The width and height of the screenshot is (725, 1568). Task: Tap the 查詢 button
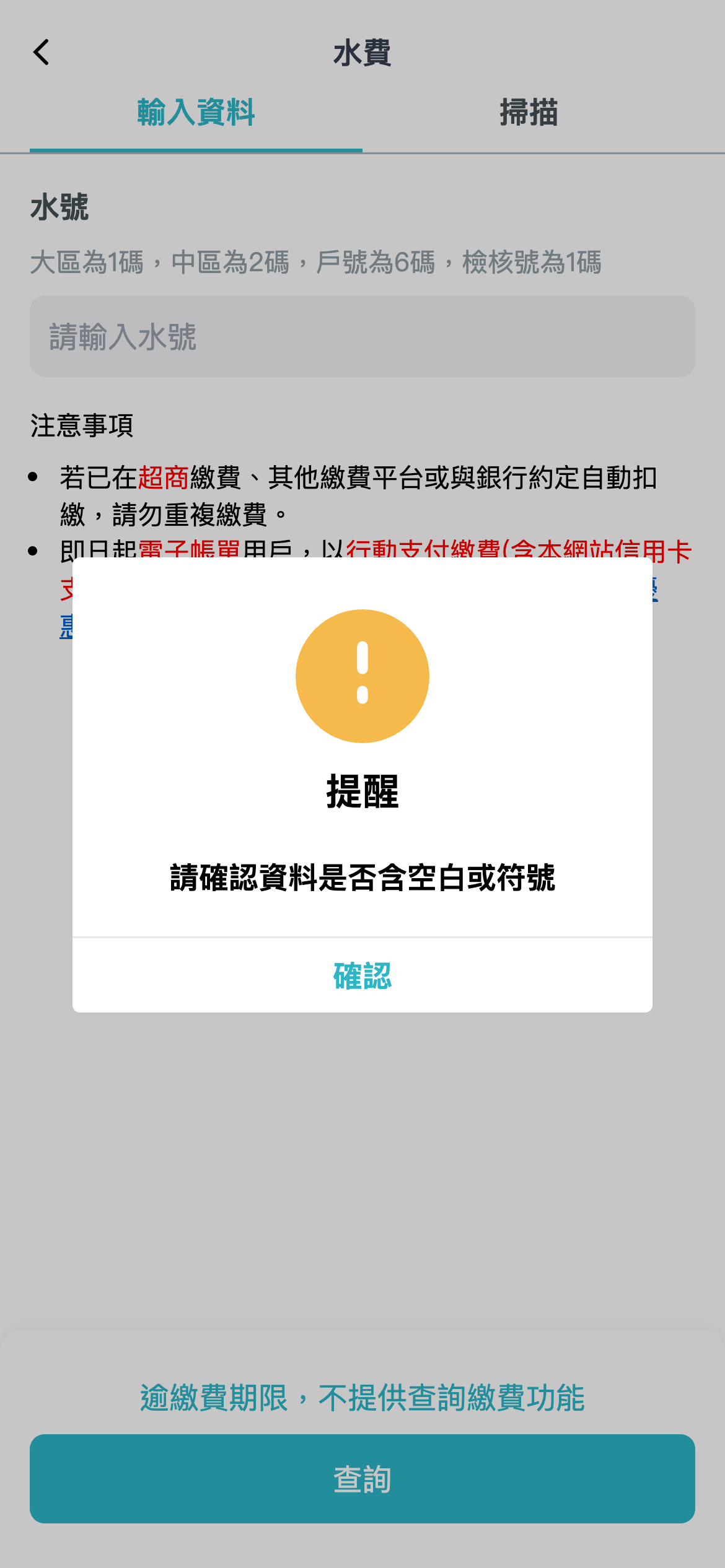pyautogui.click(x=362, y=1478)
